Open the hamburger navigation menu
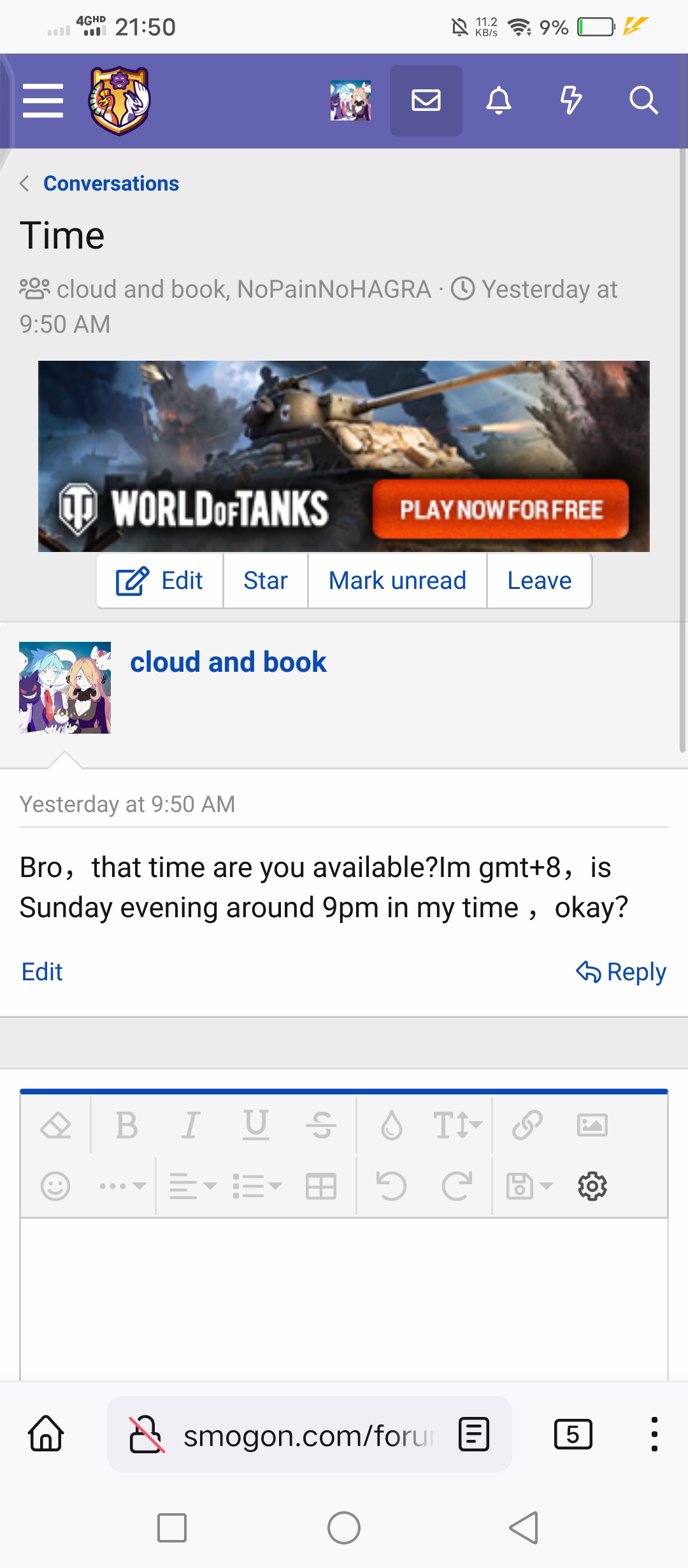This screenshot has width=688, height=1568. 43,101
